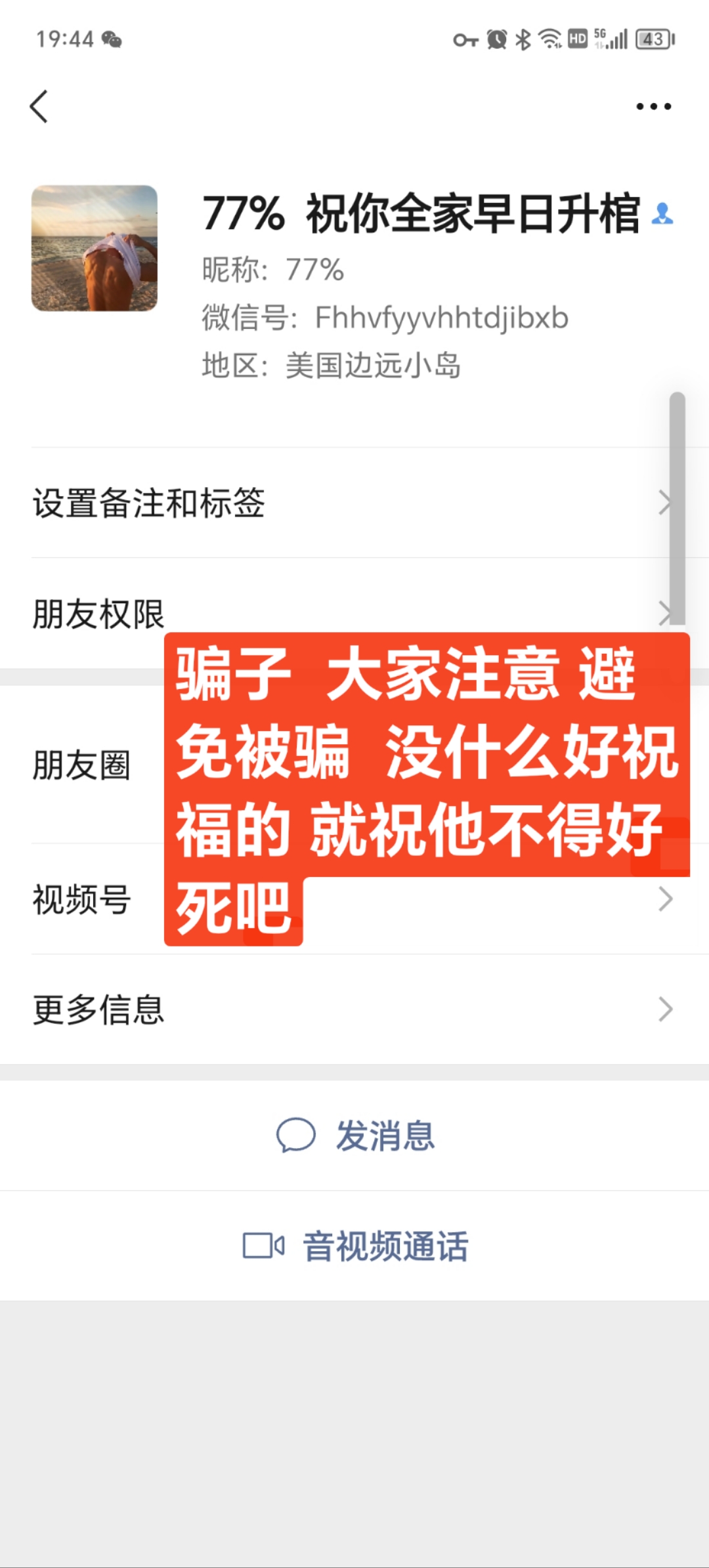Start 音视频通话 with this contact
Screen dimensions: 709x1568
point(355,1246)
